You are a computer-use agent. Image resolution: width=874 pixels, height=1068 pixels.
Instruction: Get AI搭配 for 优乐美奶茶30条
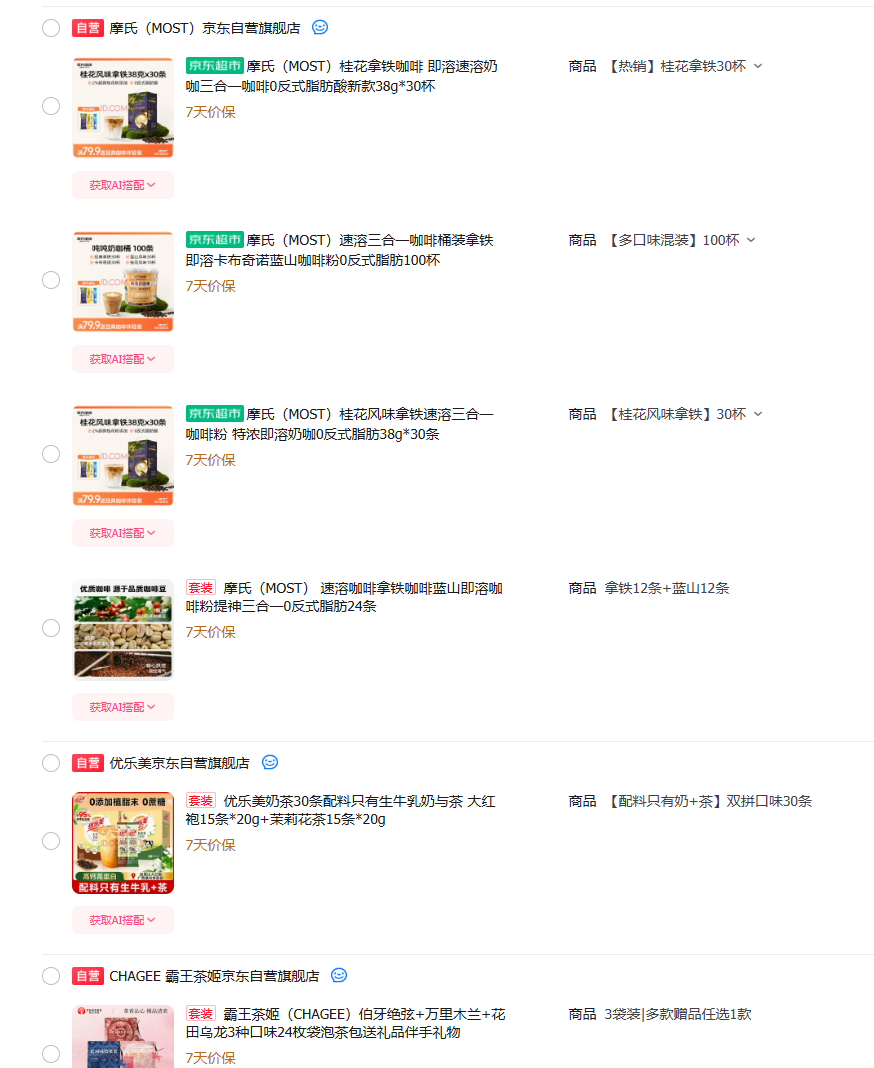pos(122,920)
